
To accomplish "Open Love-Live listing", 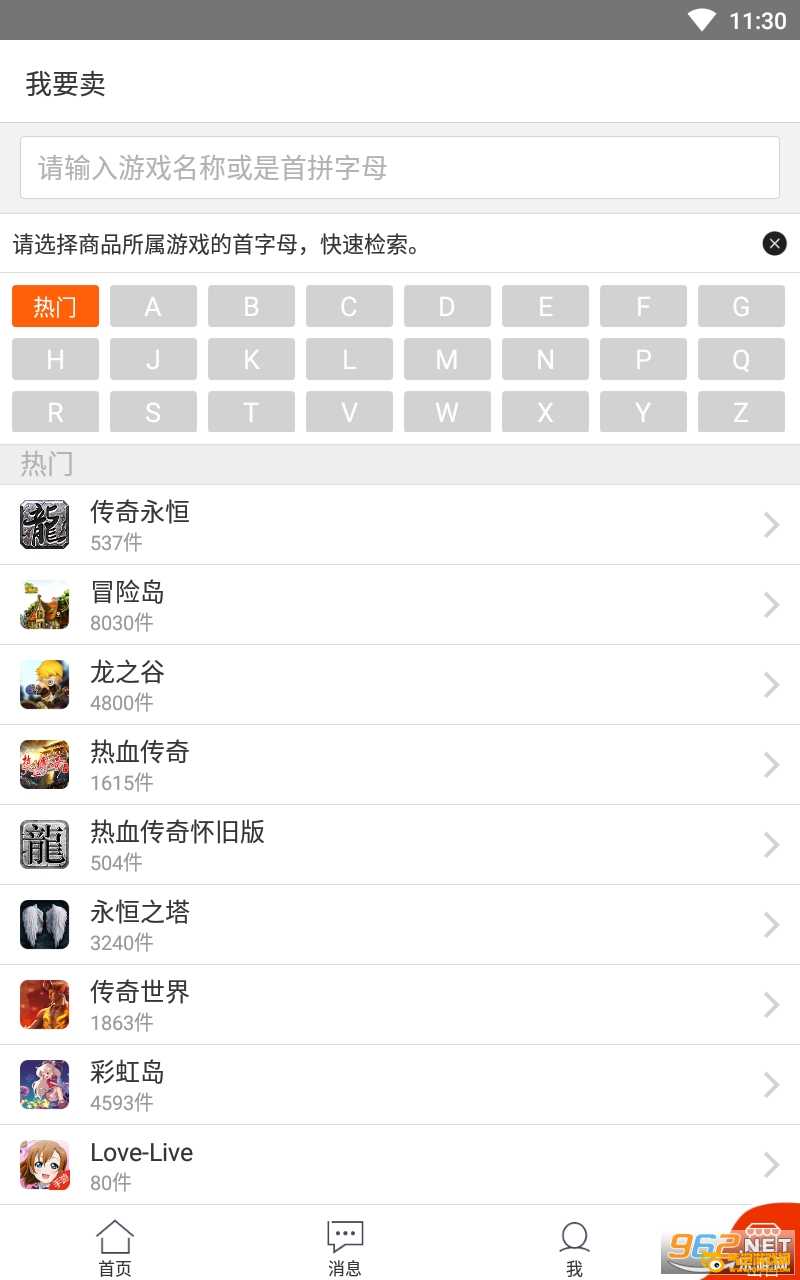I will click(400, 1165).
